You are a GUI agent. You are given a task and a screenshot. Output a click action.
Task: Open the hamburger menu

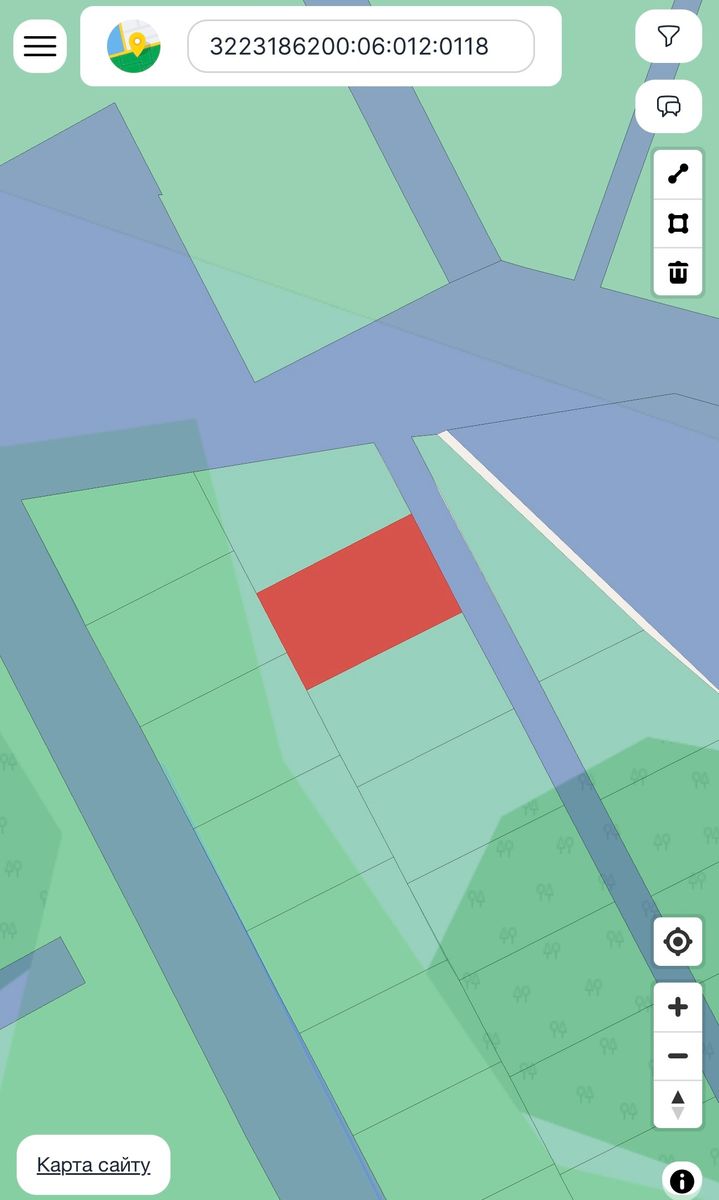[x=40, y=46]
